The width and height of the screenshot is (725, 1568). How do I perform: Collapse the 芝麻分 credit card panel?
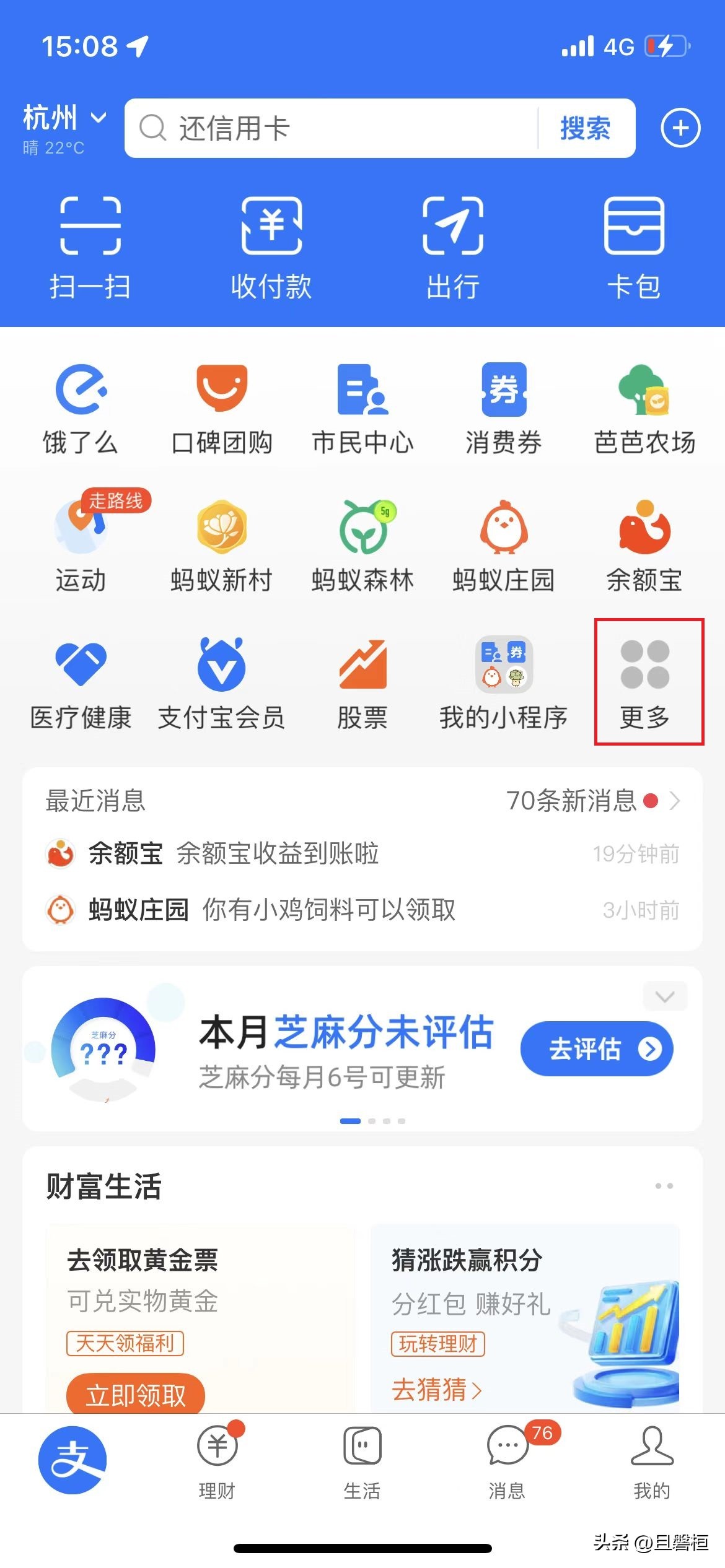point(664,996)
